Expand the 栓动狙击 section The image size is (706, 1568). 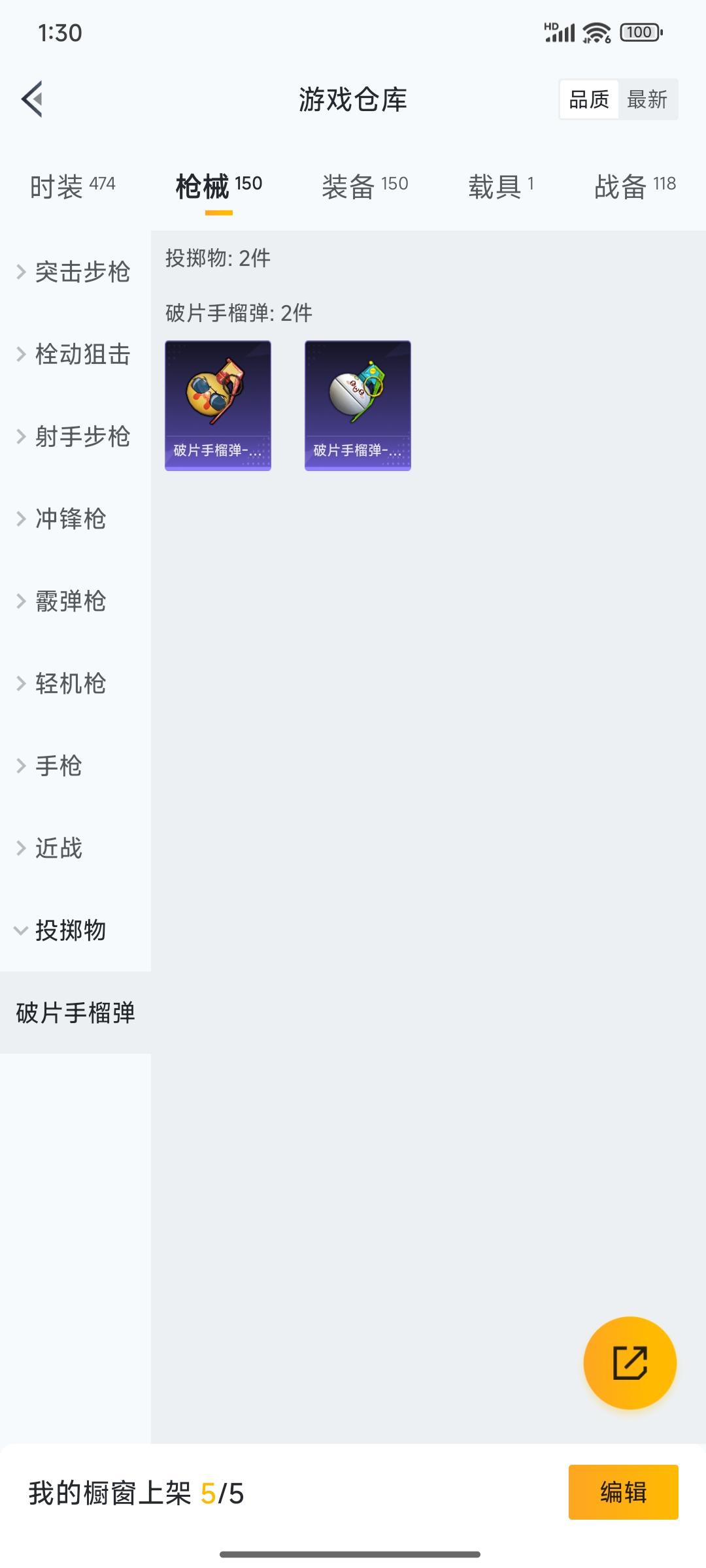(x=82, y=355)
